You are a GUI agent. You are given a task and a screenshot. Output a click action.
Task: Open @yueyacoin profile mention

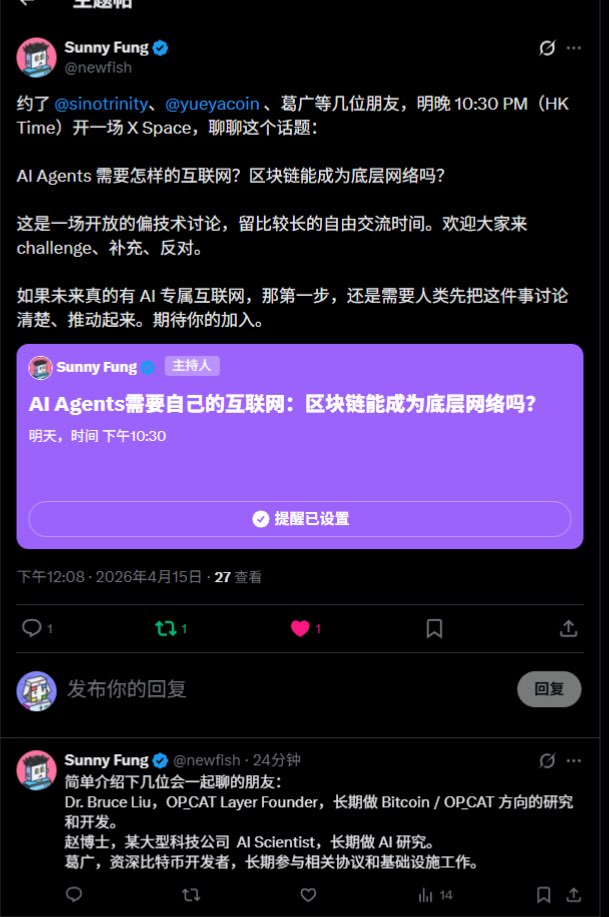pos(211,104)
